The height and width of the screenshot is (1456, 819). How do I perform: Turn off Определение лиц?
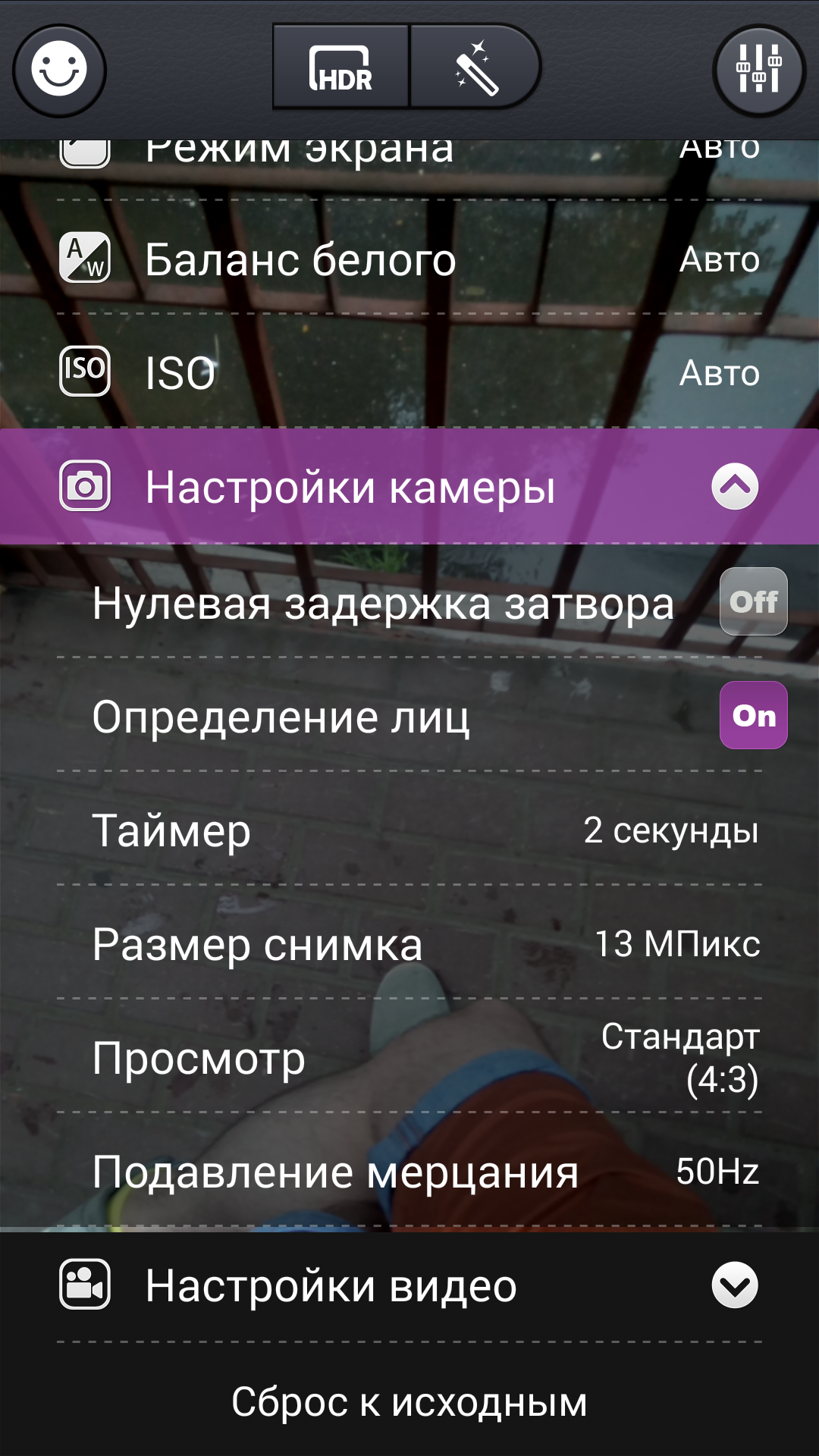pos(753,715)
